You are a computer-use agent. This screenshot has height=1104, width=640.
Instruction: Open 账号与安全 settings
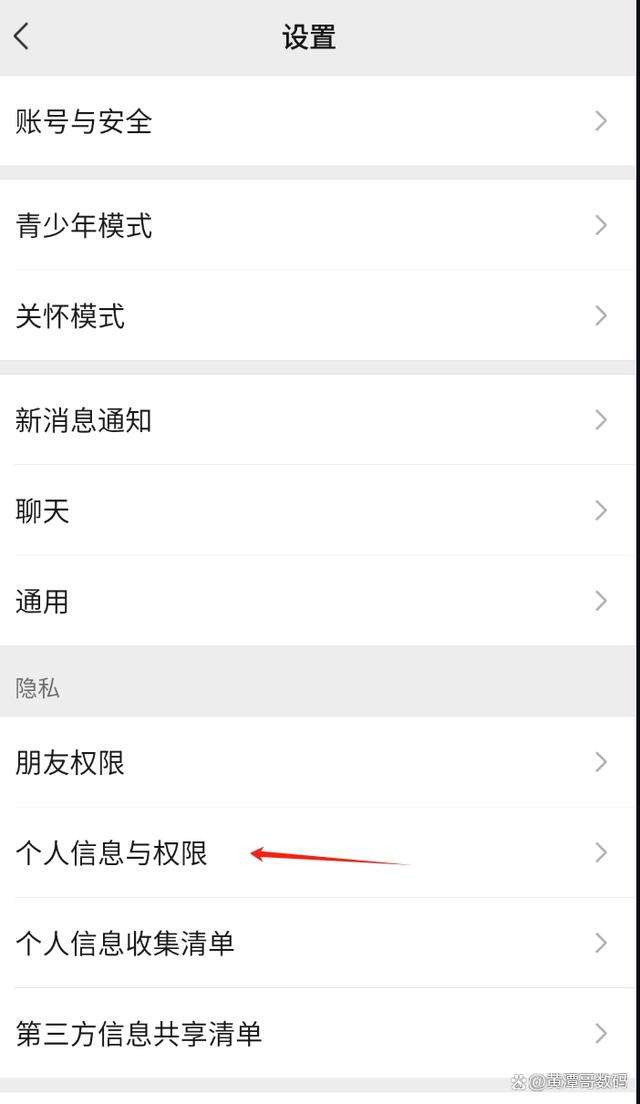tap(318, 122)
